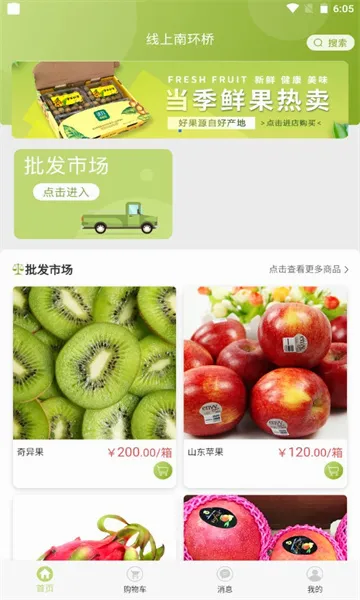Switch to the 消息 tab
This screenshot has width=360, height=600.
click(x=225, y=580)
